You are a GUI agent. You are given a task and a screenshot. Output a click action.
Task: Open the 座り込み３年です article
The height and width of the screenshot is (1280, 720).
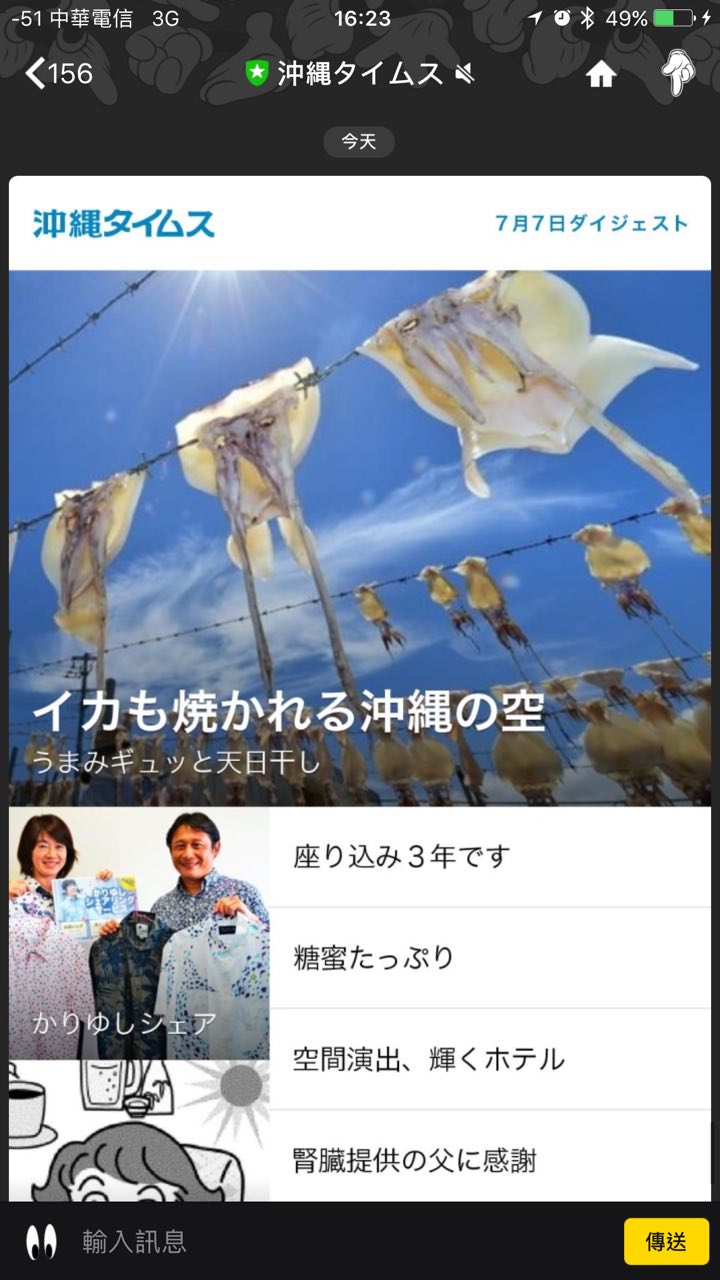[x=490, y=857]
